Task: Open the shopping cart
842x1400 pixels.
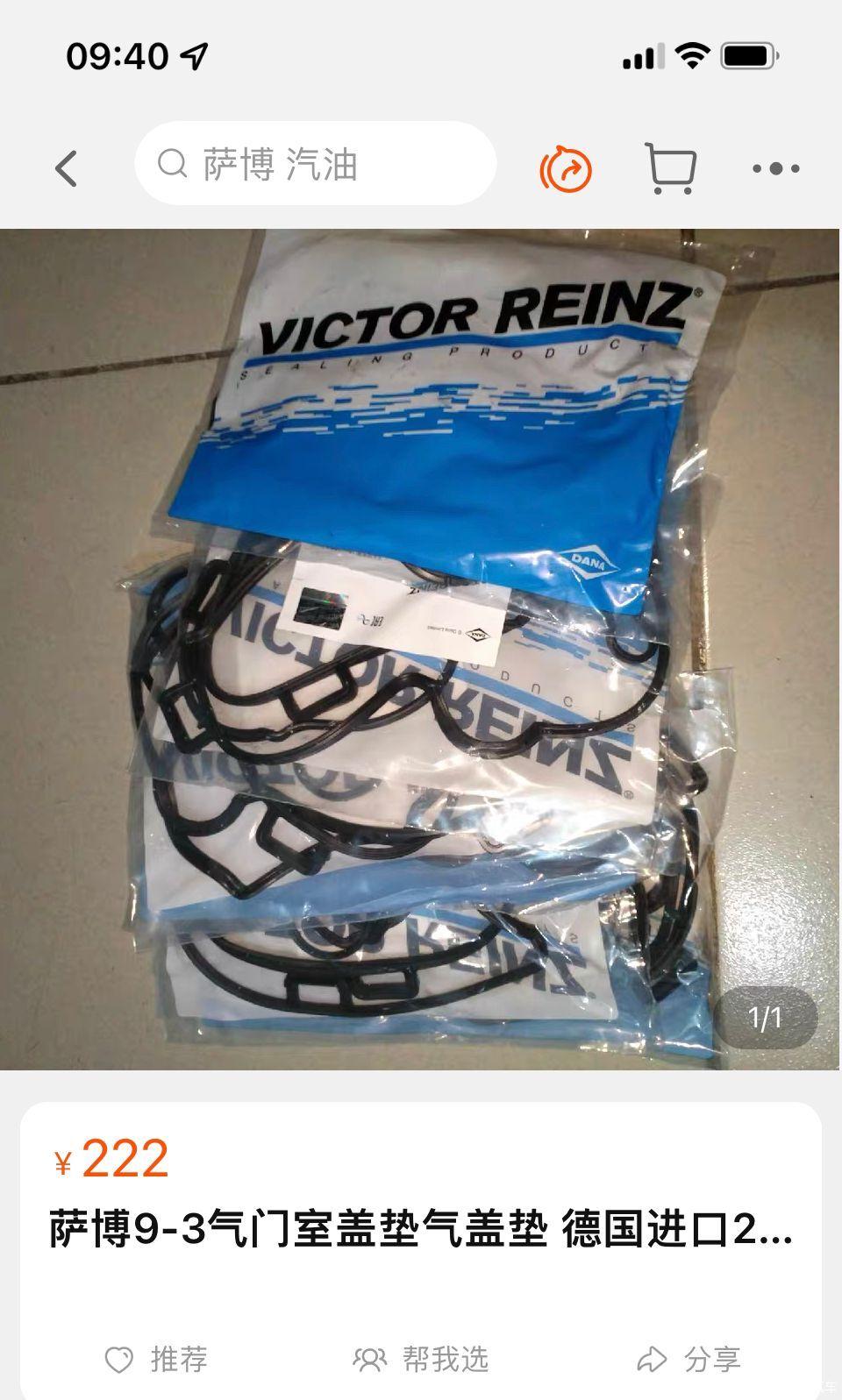Action: pyautogui.click(x=671, y=167)
